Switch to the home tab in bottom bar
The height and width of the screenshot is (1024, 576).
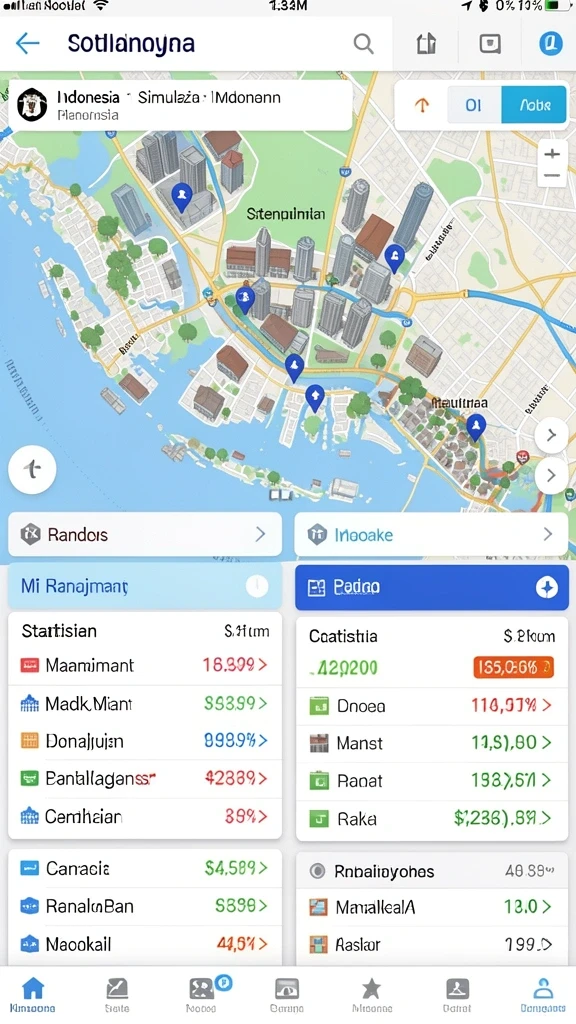[x=33, y=995]
